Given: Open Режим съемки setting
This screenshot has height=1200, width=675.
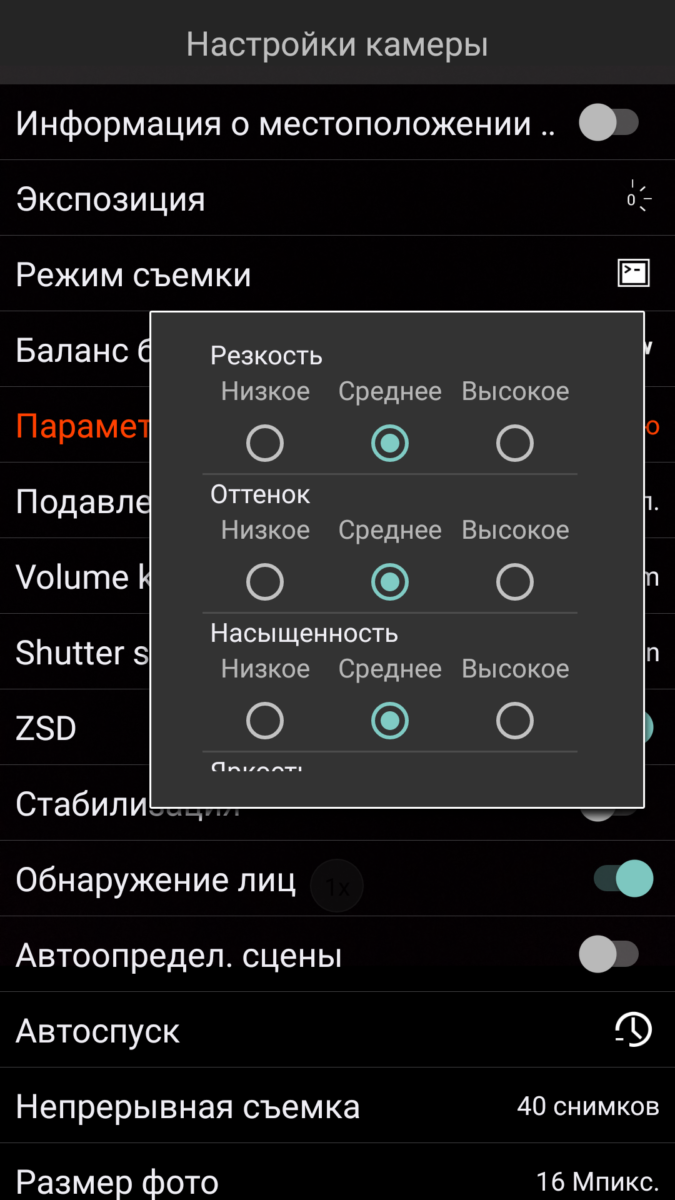Looking at the screenshot, I should point(337,274).
